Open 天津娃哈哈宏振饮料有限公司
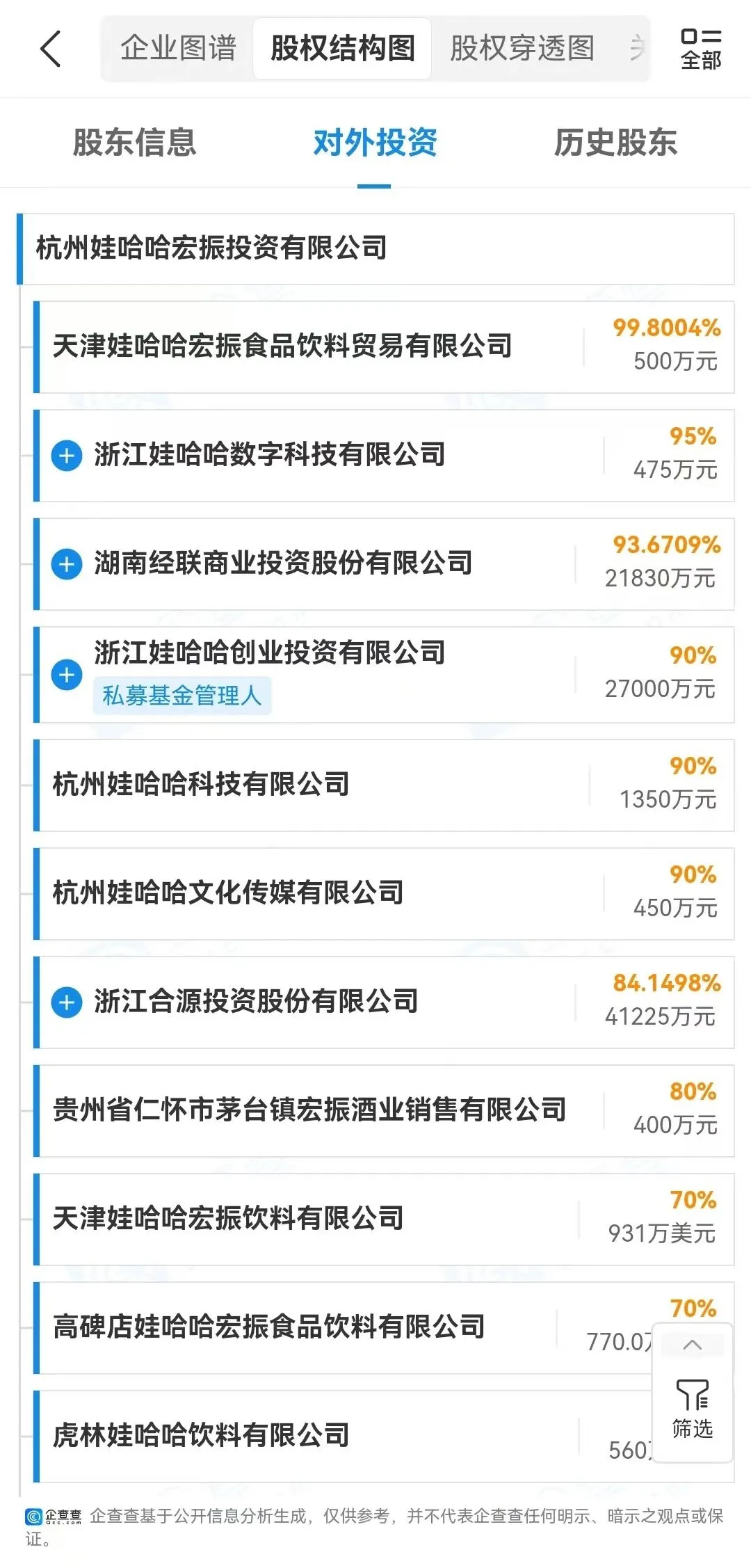 384,1219
